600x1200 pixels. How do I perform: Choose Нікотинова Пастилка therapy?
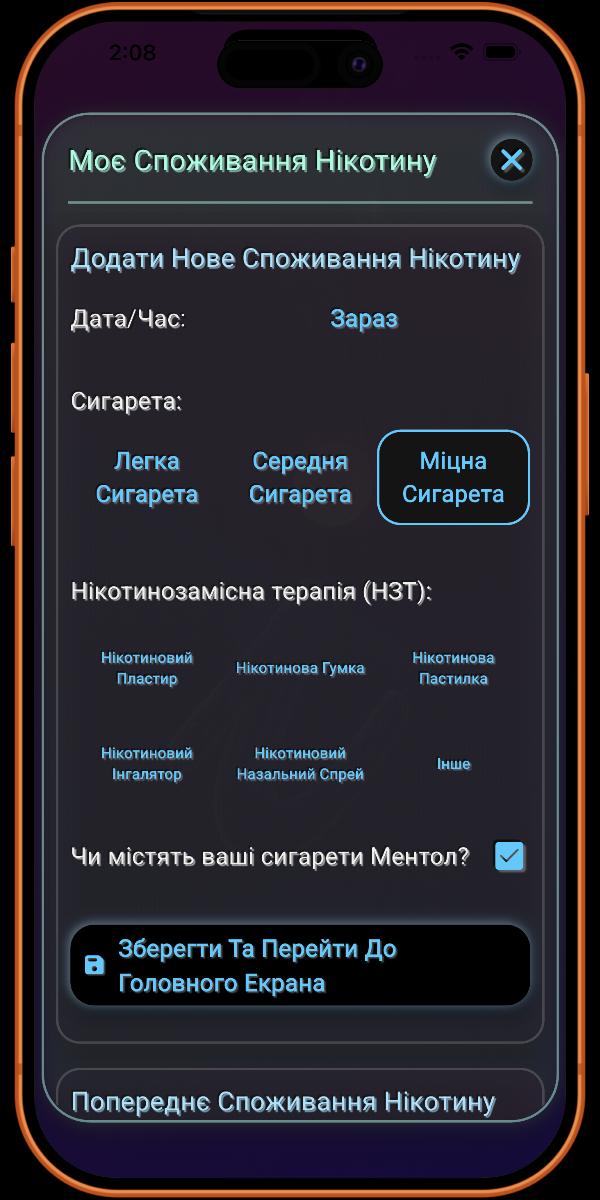coord(453,668)
